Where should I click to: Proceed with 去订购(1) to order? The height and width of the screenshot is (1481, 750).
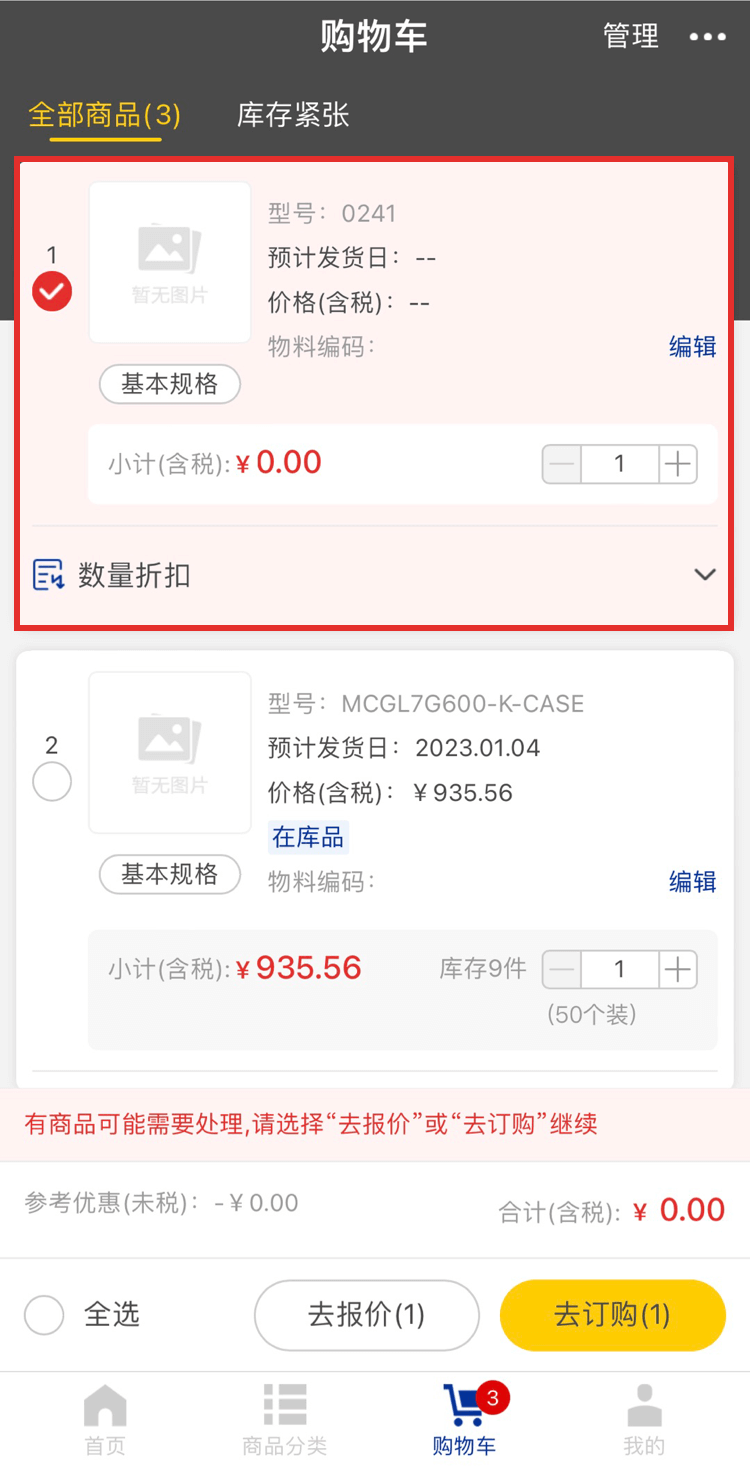[x=612, y=1315]
